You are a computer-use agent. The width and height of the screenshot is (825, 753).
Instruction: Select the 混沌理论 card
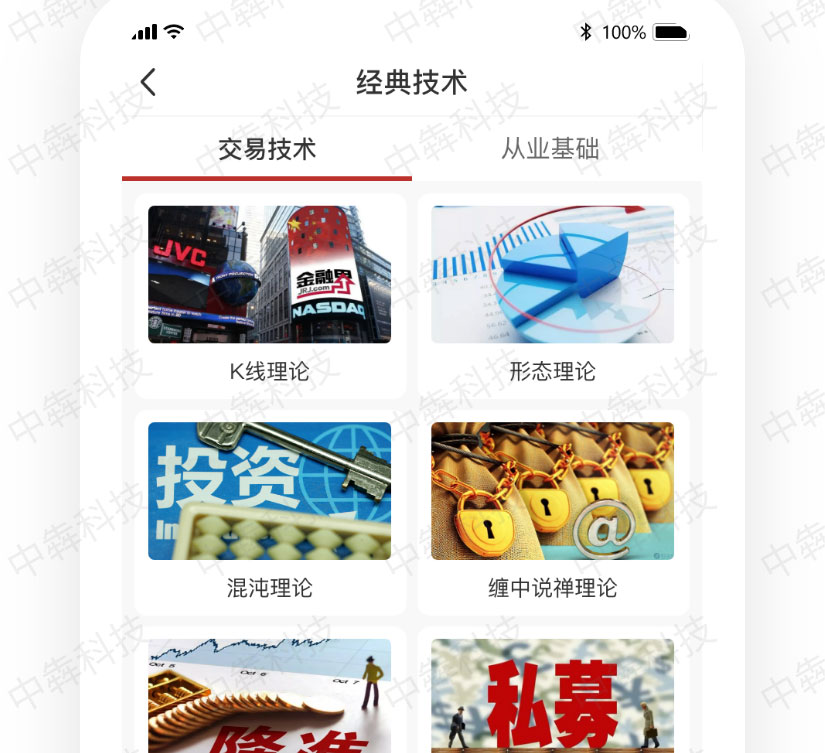point(270,511)
